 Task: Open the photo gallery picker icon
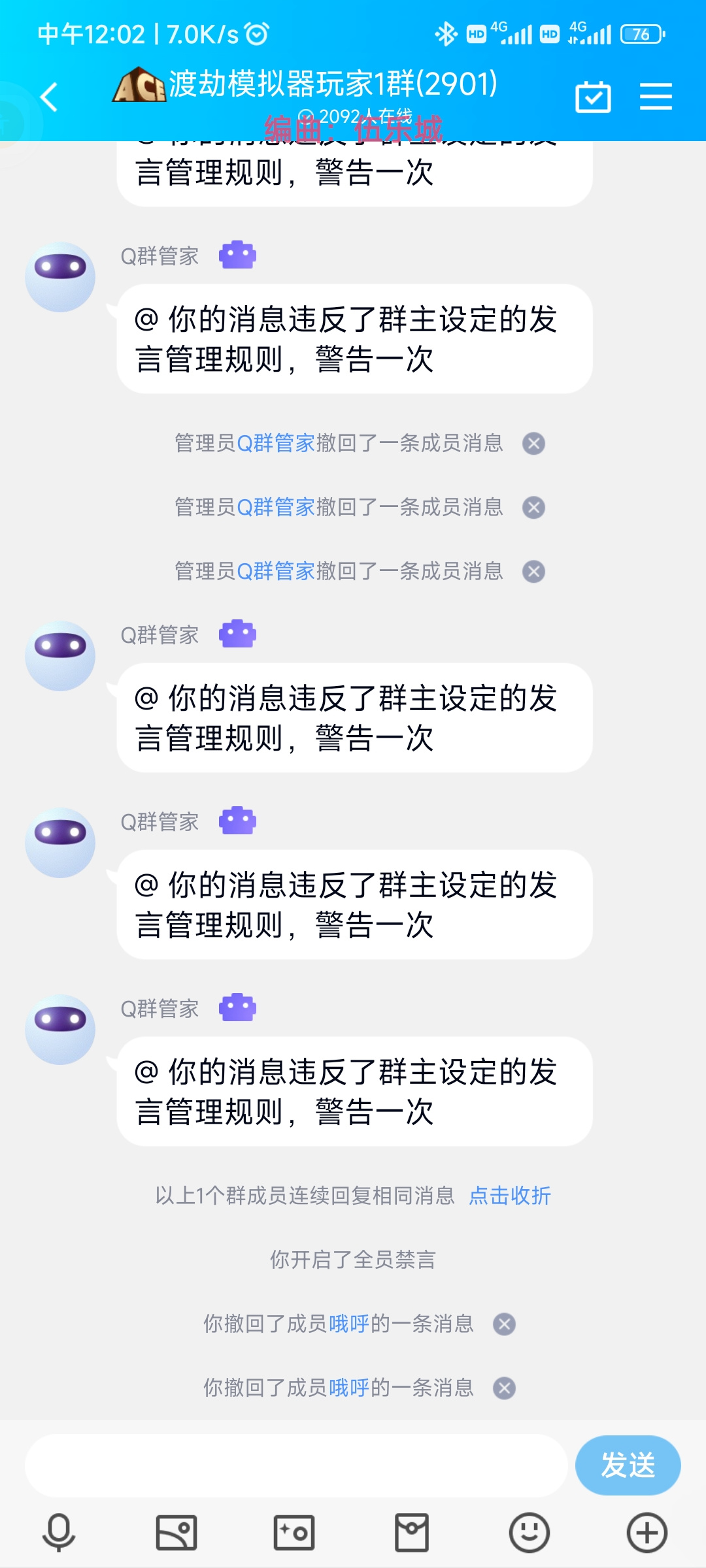(176, 1532)
